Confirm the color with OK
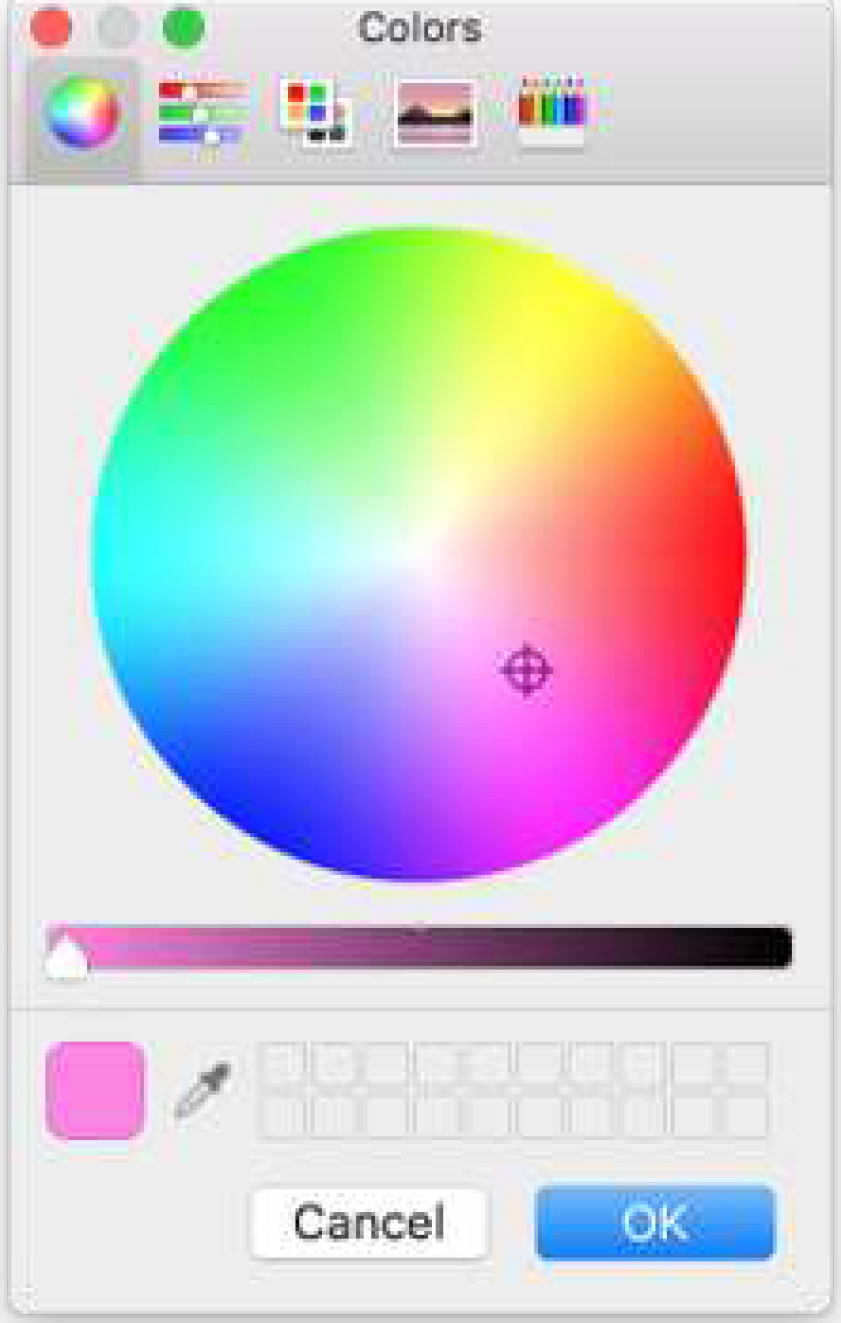This screenshot has width=841, height=1323. (x=655, y=1222)
